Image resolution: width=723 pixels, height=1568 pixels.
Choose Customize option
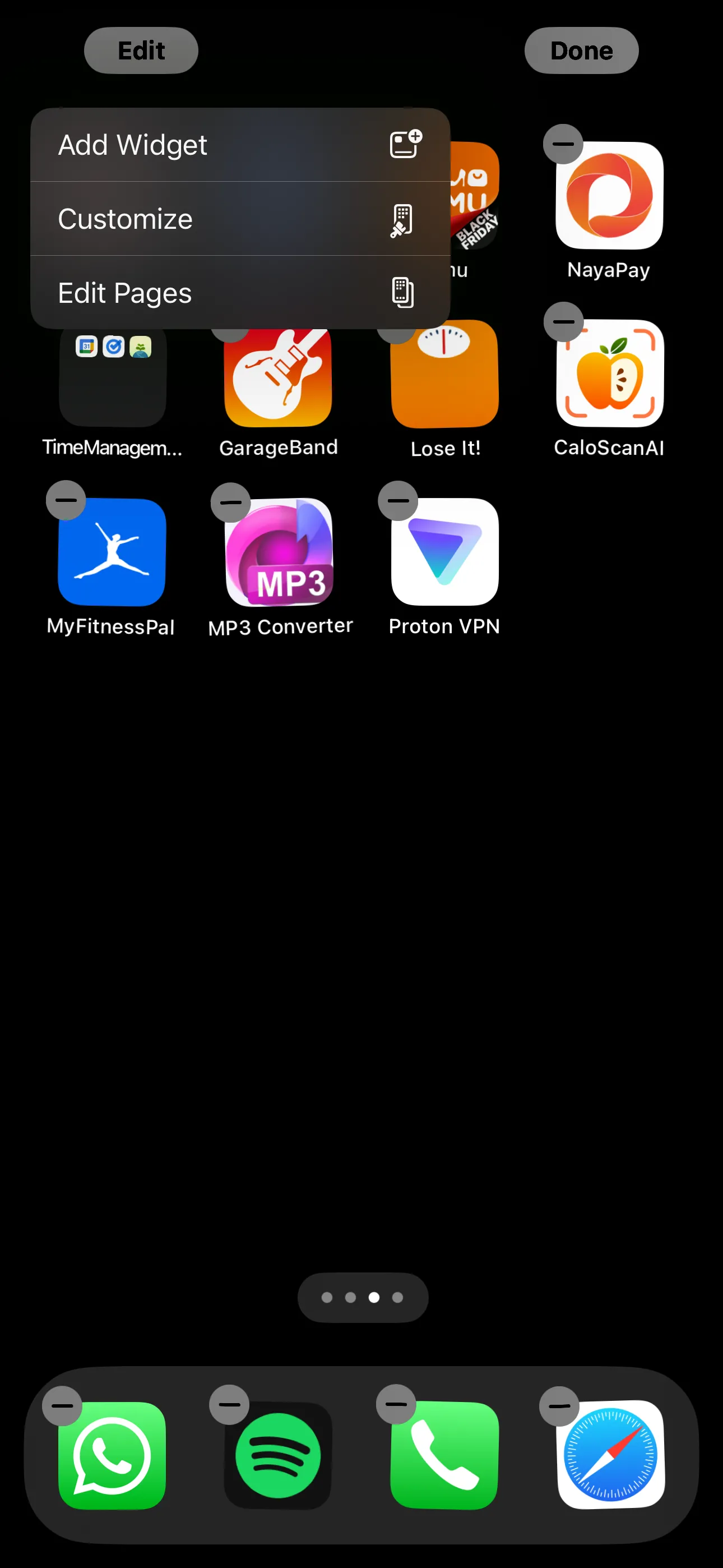tap(240, 219)
